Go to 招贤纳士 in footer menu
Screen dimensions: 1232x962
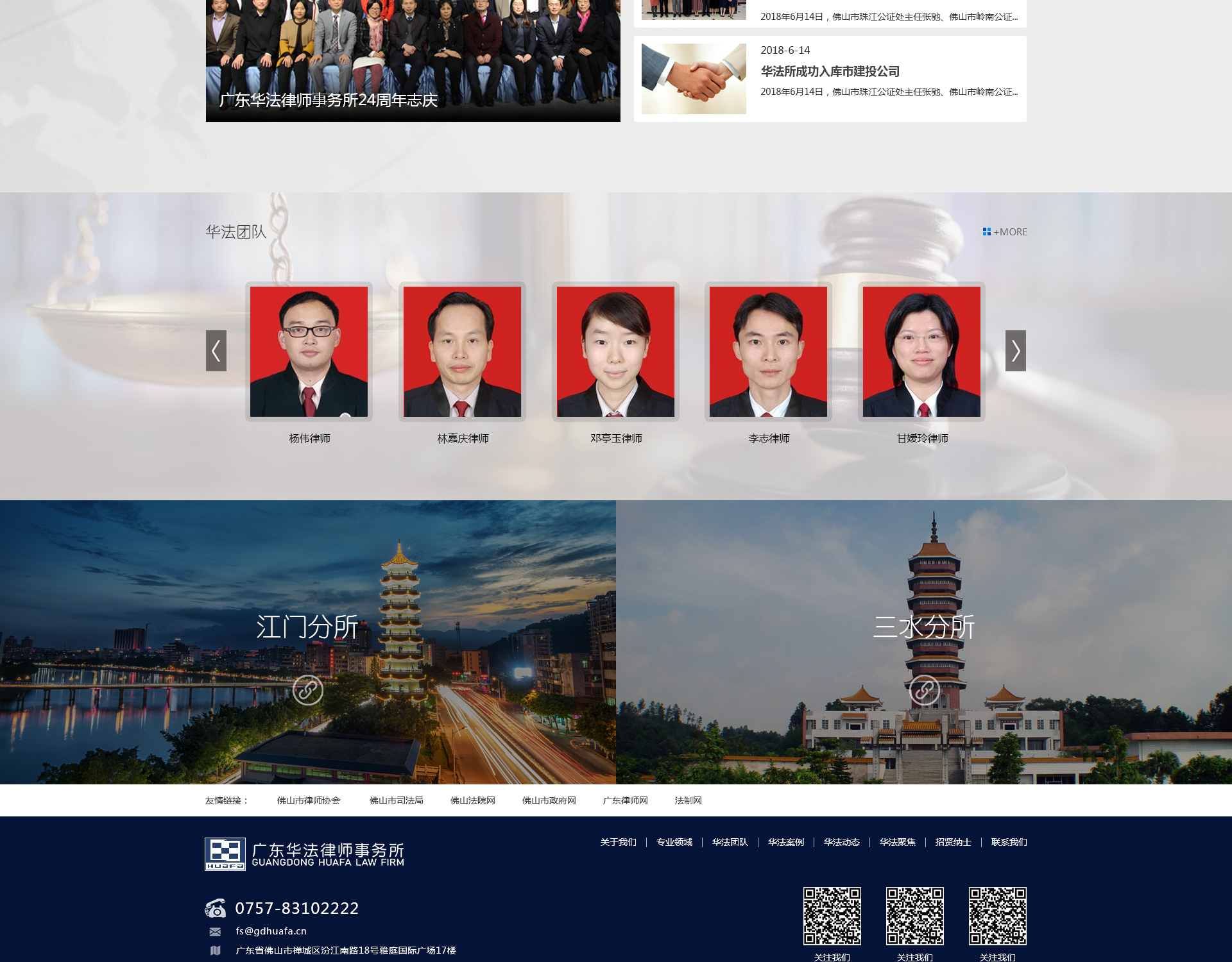953,842
